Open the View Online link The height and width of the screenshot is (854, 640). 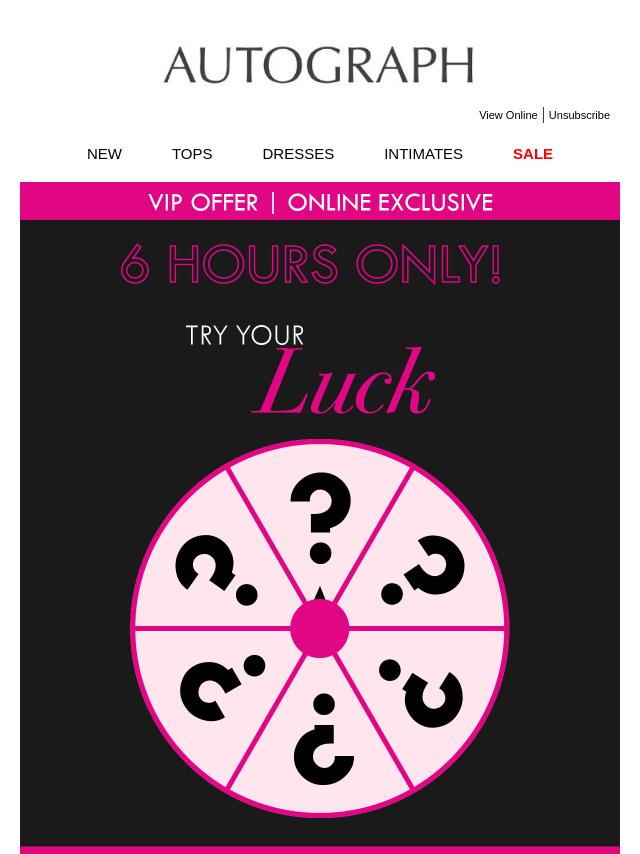pyautogui.click(x=507, y=115)
